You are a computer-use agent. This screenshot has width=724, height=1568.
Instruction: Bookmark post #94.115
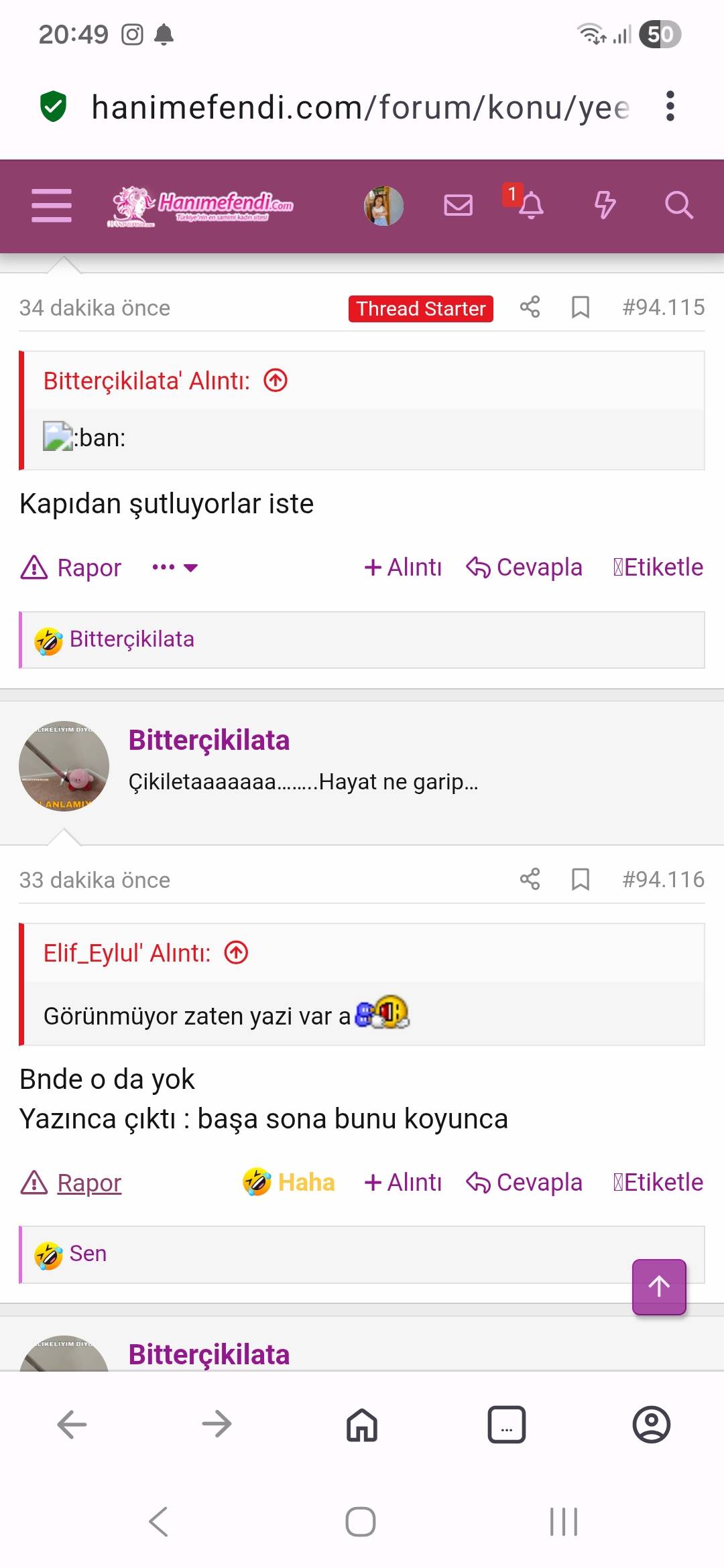point(580,308)
